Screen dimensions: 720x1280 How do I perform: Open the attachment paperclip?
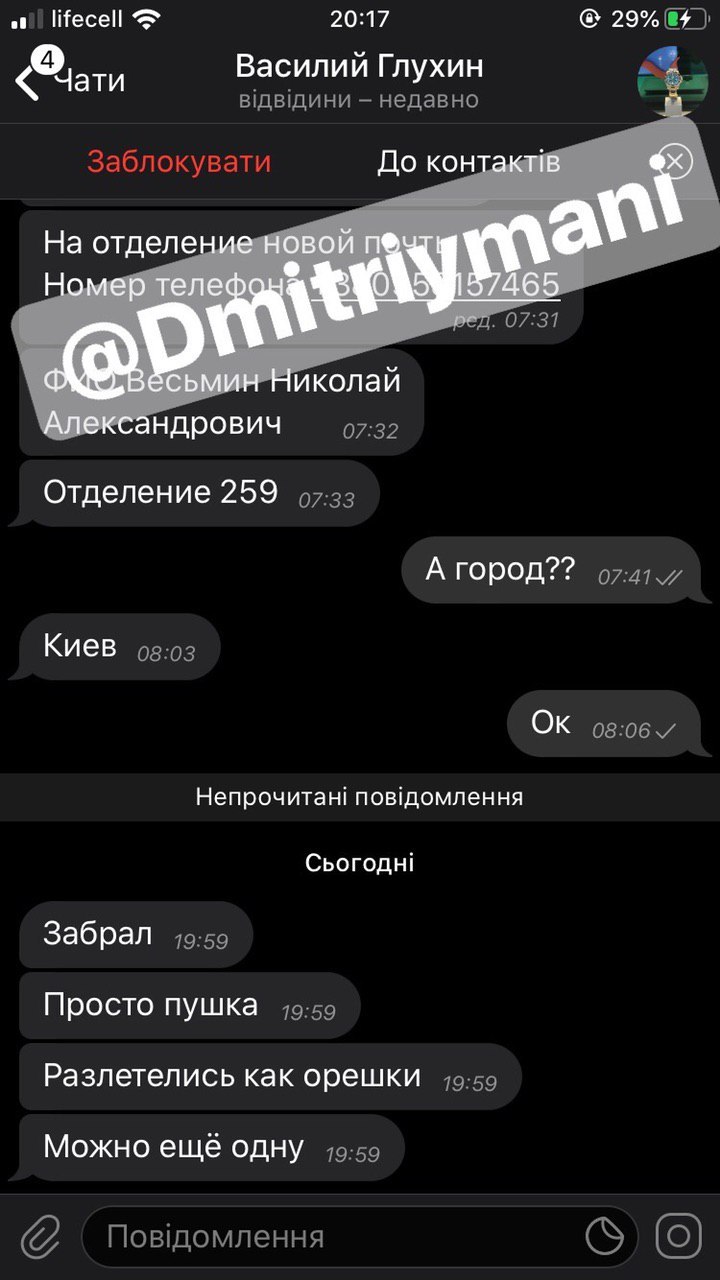point(40,1237)
